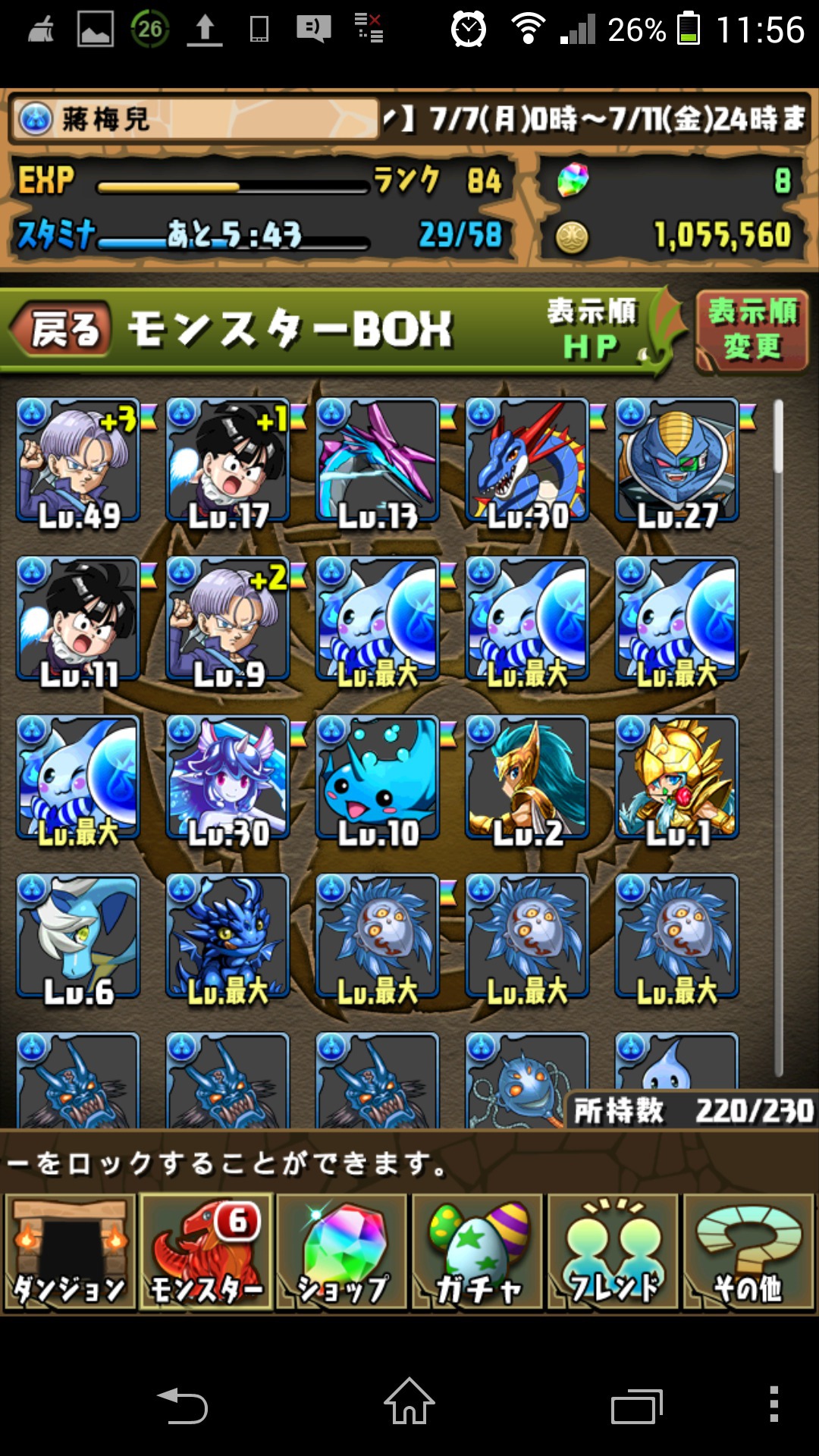Image resolution: width=819 pixels, height=1456 pixels.
Task: Choose the Lv.2 golden armored monster
Action: (527, 777)
